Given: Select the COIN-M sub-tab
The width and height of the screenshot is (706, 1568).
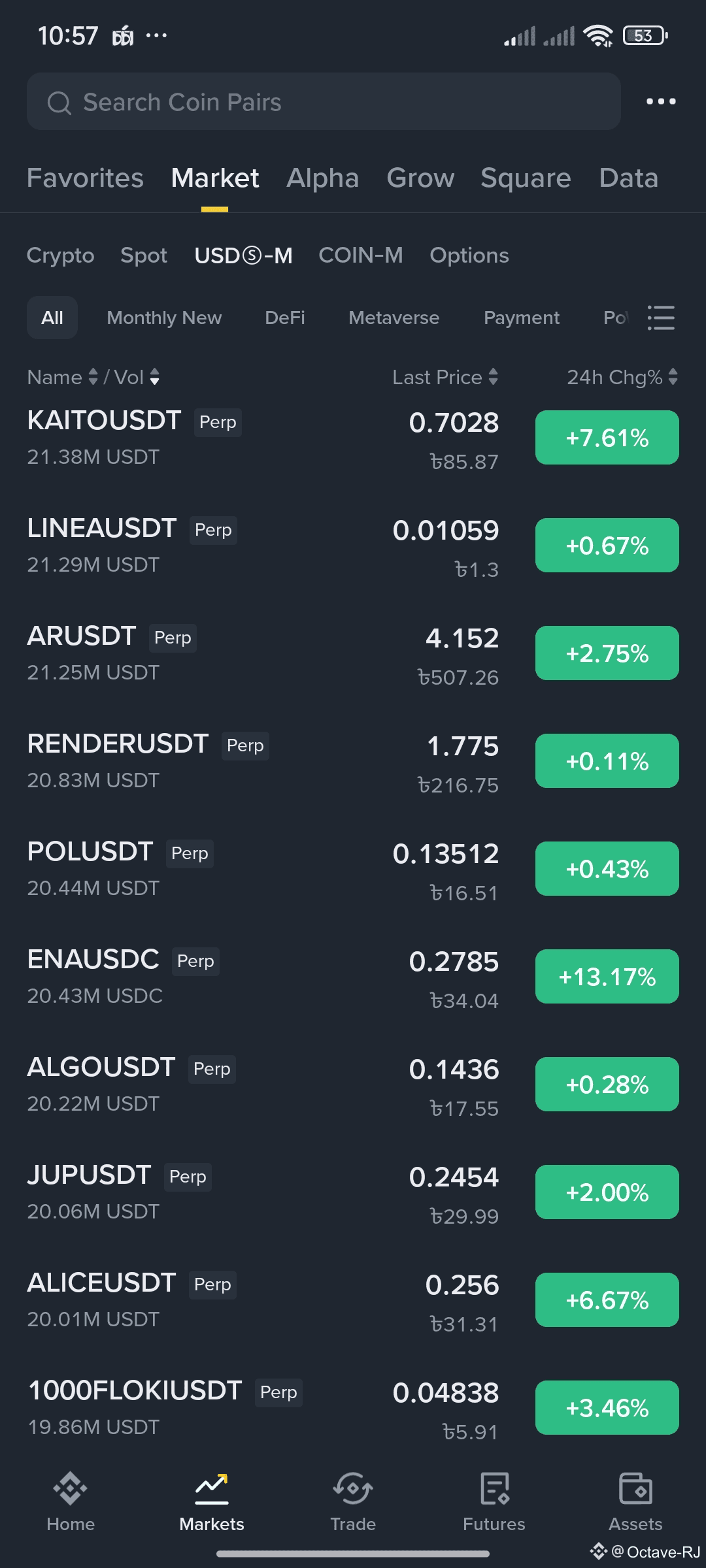Looking at the screenshot, I should [360, 255].
